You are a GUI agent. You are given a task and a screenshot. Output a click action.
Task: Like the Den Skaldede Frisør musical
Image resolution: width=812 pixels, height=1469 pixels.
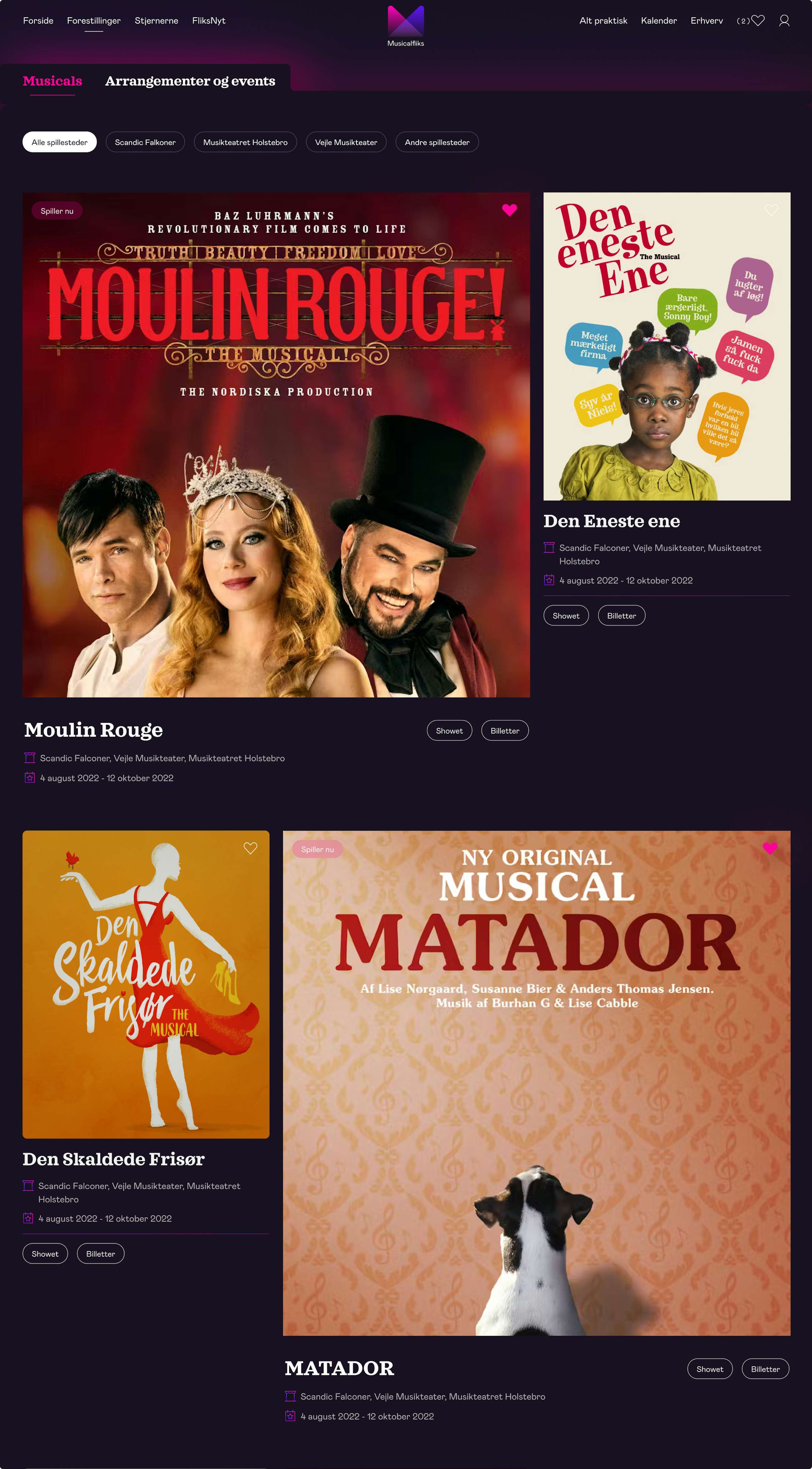click(250, 848)
